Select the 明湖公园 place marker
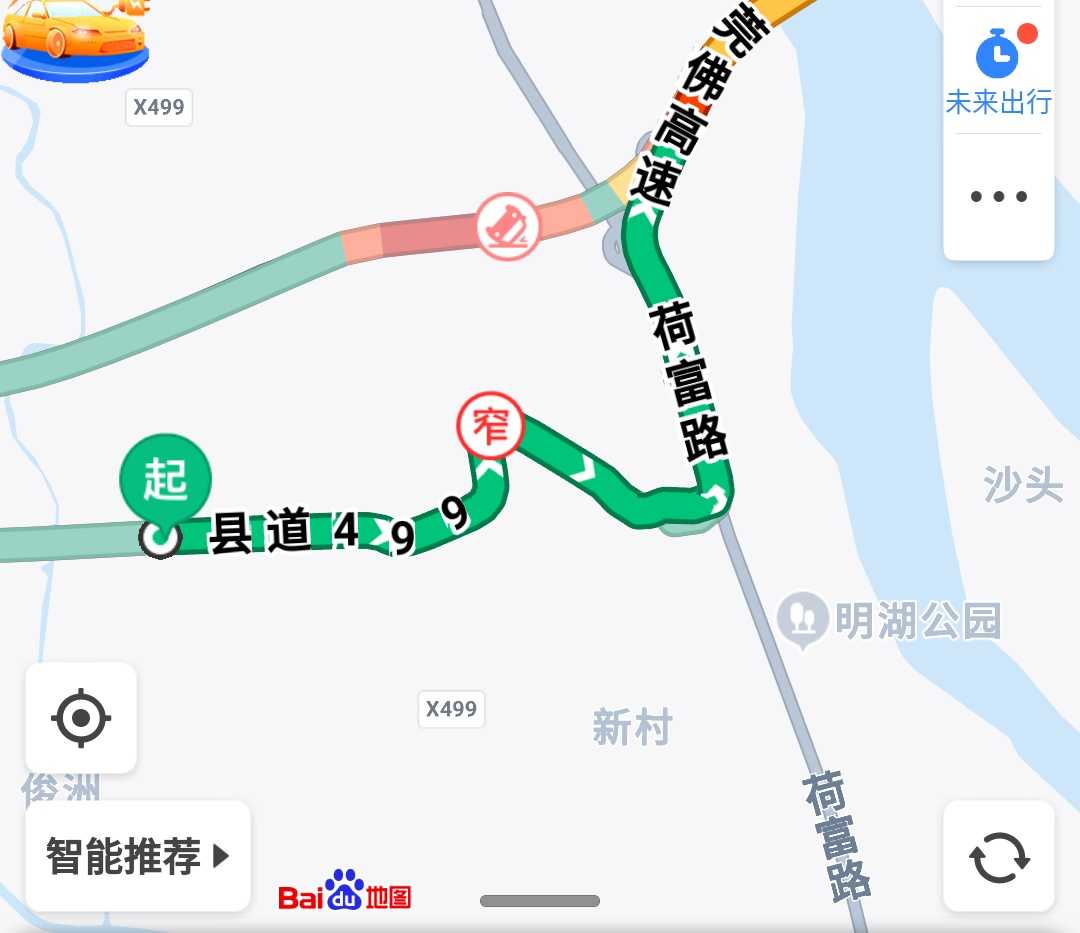This screenshot has width=1080, height=933. [x=803, y=619]
